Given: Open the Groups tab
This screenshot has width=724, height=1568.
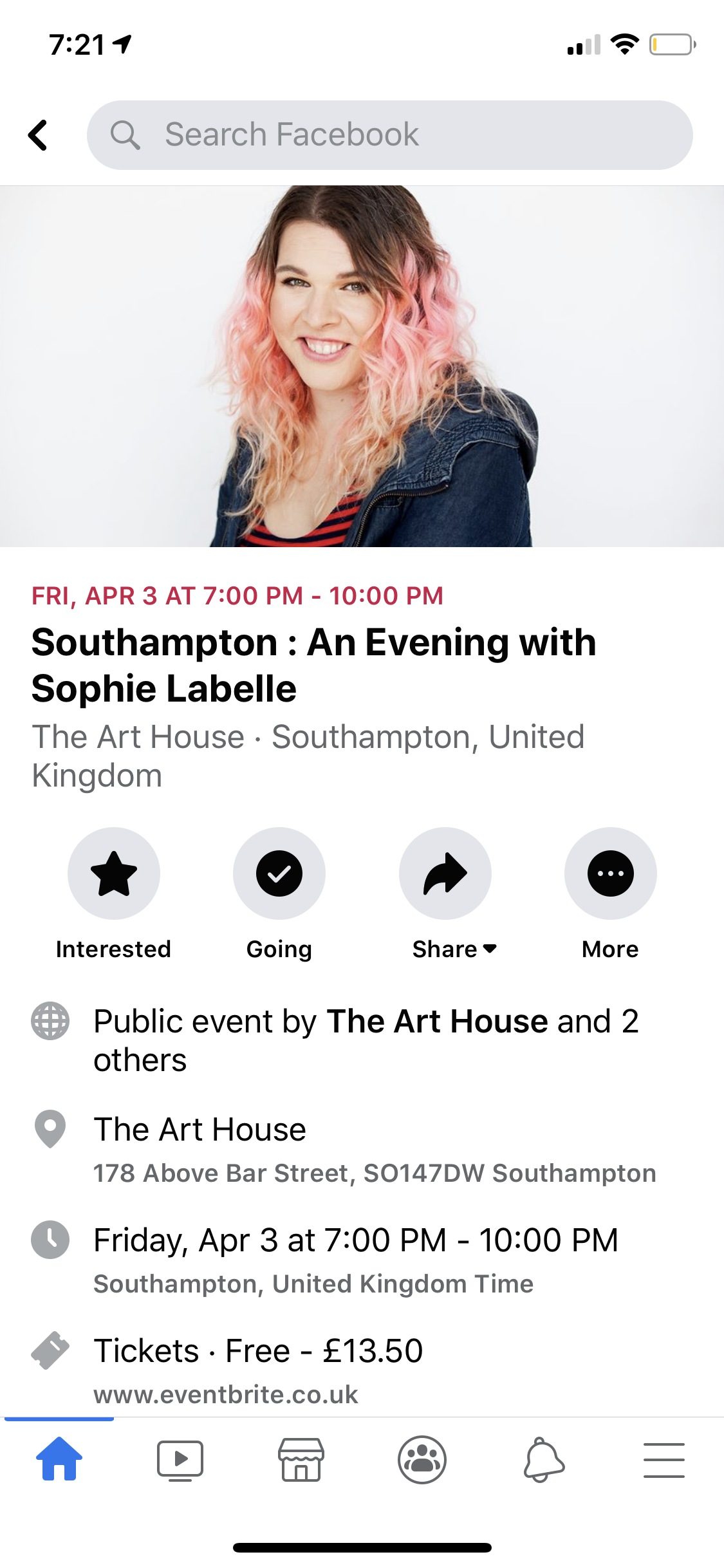Looking at the screenshot, I should pyautogui.click(x=422, y=1460).
